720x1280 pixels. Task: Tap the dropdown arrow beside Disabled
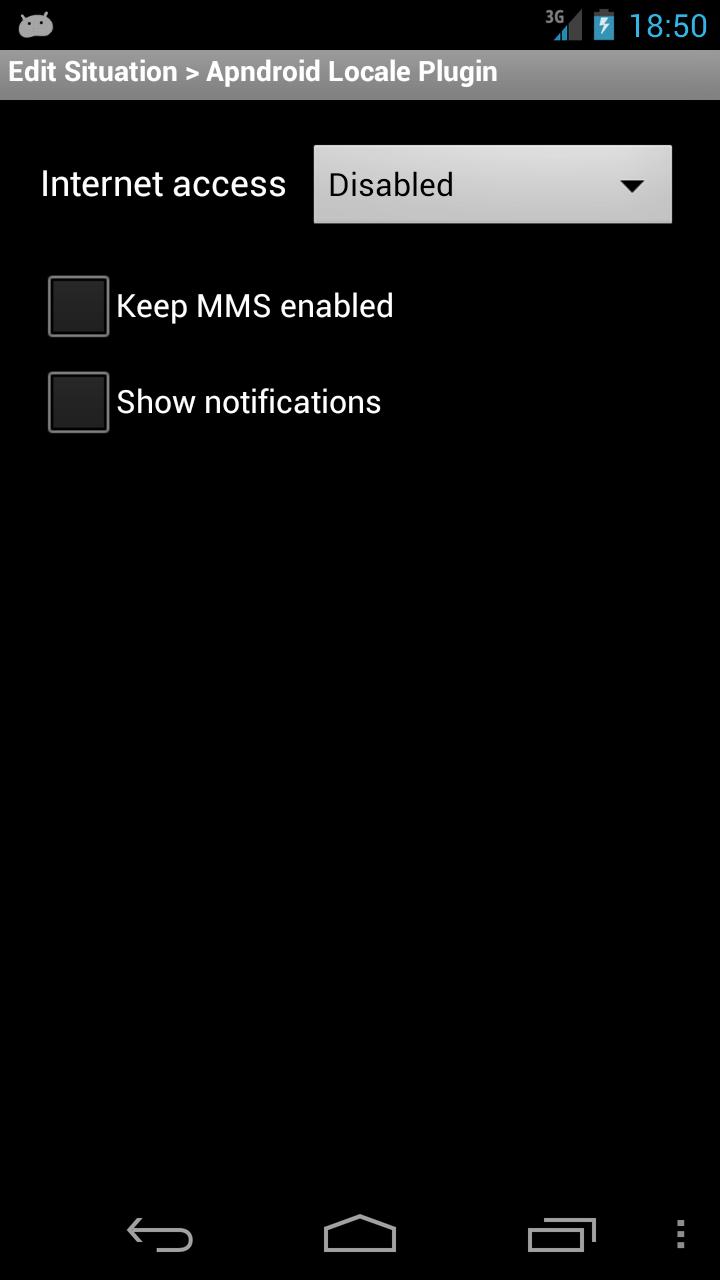click(632, 185)
